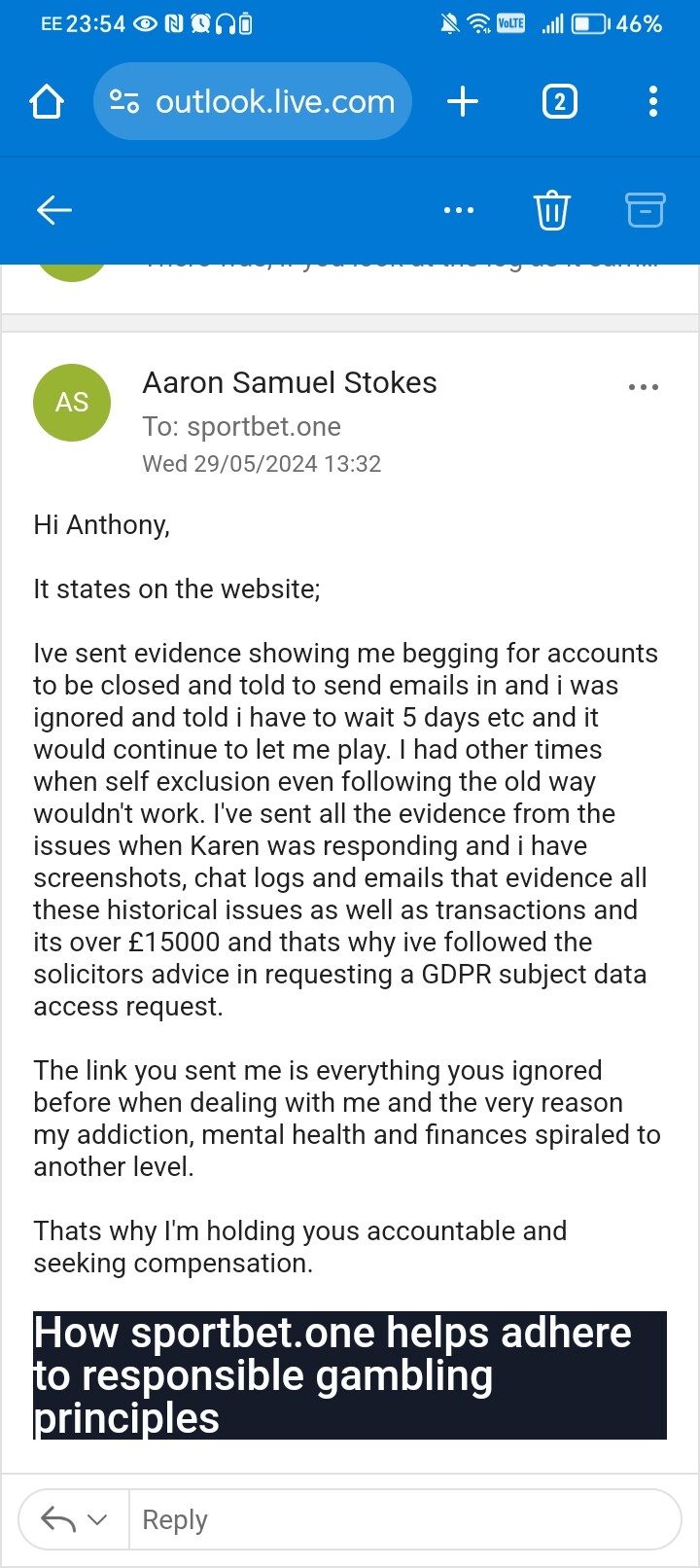Open the tab switcher showing 2 tabs

coord(559,101)
